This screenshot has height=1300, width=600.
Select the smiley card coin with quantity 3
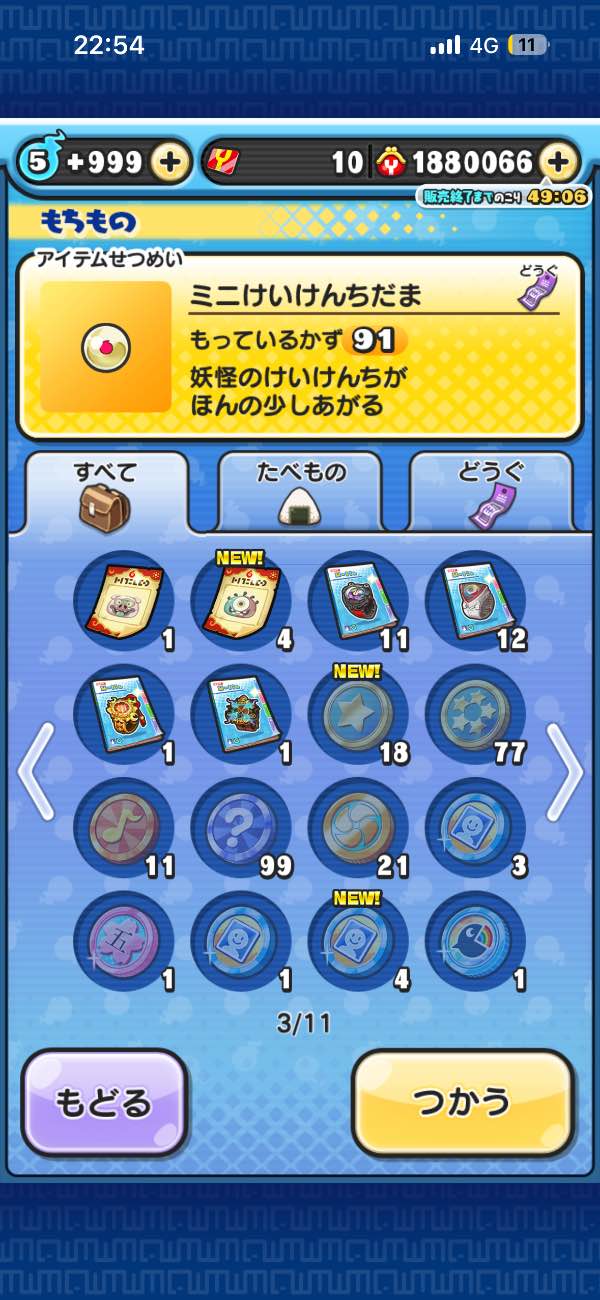[x=475, y=828]
